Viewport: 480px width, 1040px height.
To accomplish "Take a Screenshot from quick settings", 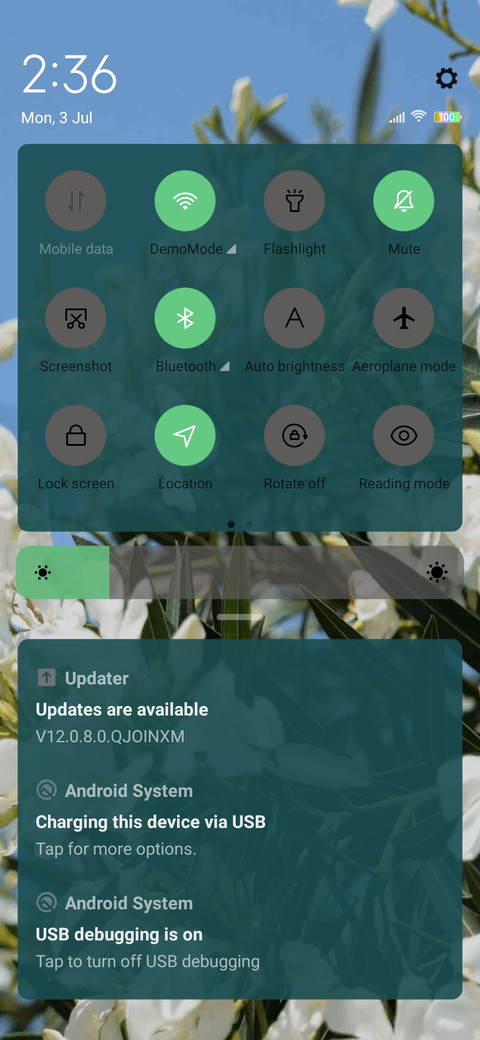I will pos(76,318).
